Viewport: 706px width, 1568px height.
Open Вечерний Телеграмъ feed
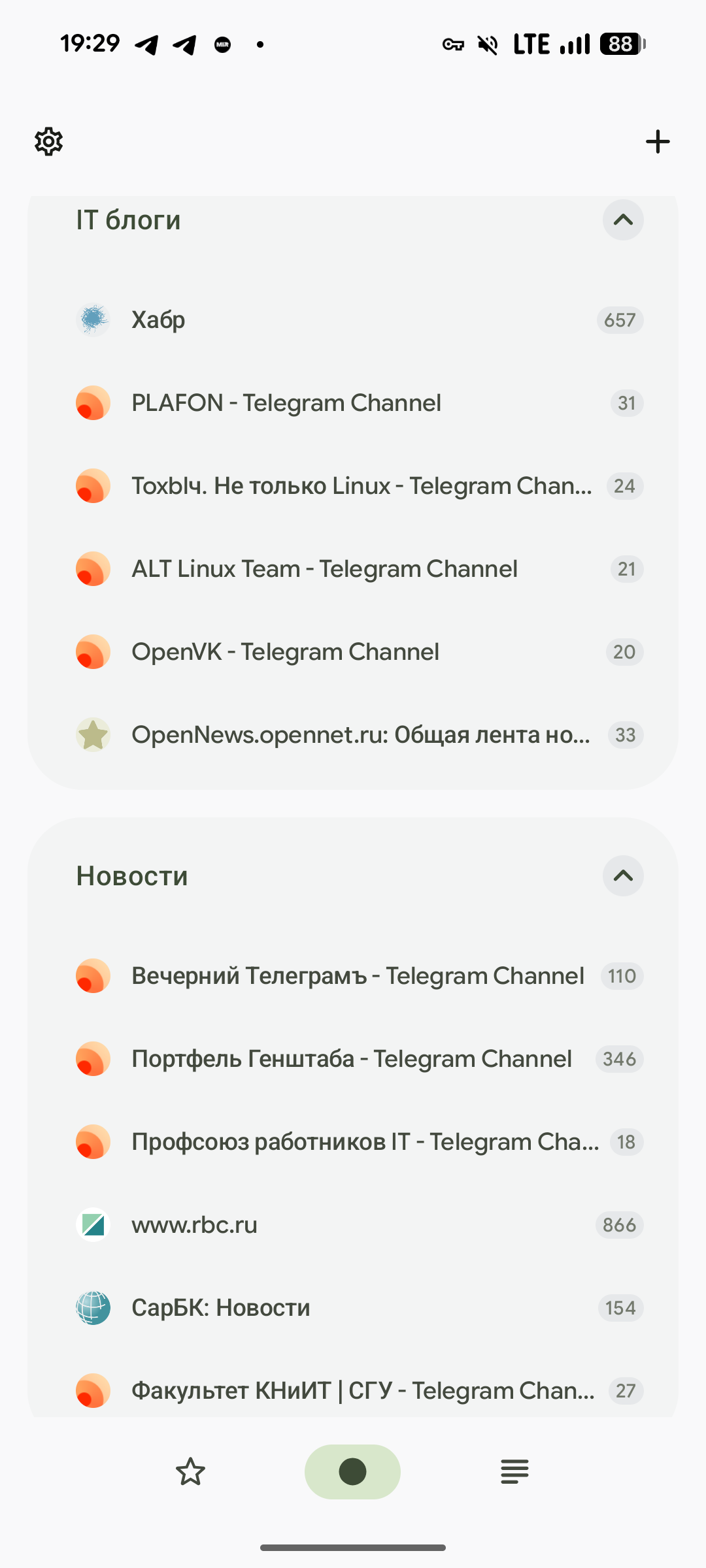(x=353, y=976)
